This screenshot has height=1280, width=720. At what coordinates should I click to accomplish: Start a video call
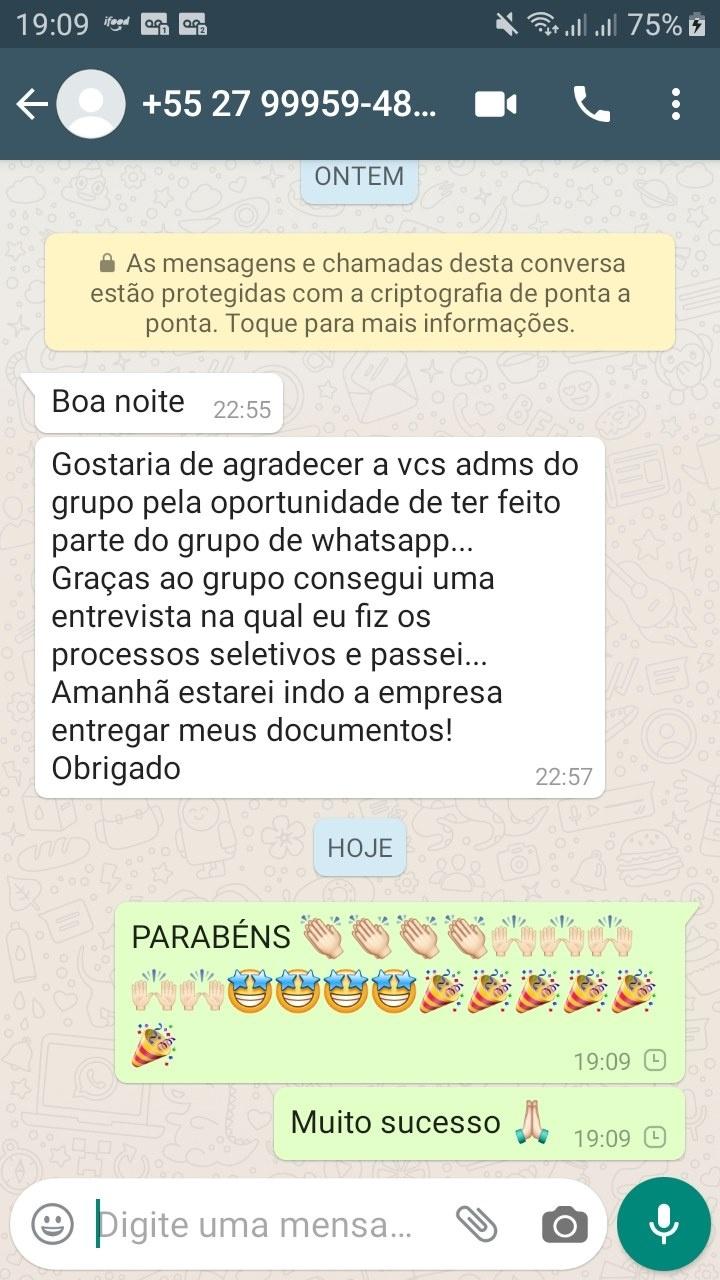(495, 104)
